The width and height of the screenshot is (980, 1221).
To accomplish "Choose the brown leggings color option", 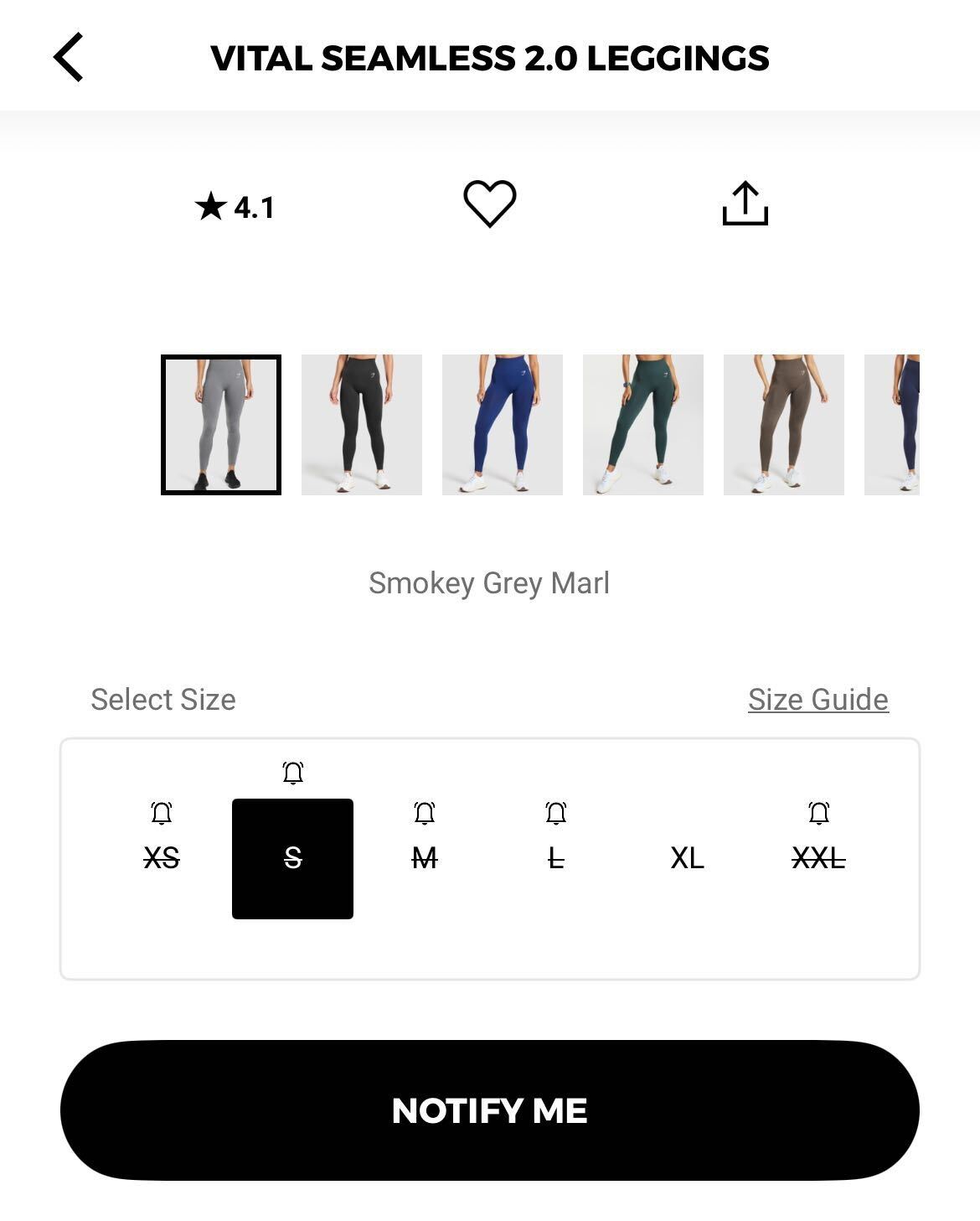I will (x=784, y=425).
